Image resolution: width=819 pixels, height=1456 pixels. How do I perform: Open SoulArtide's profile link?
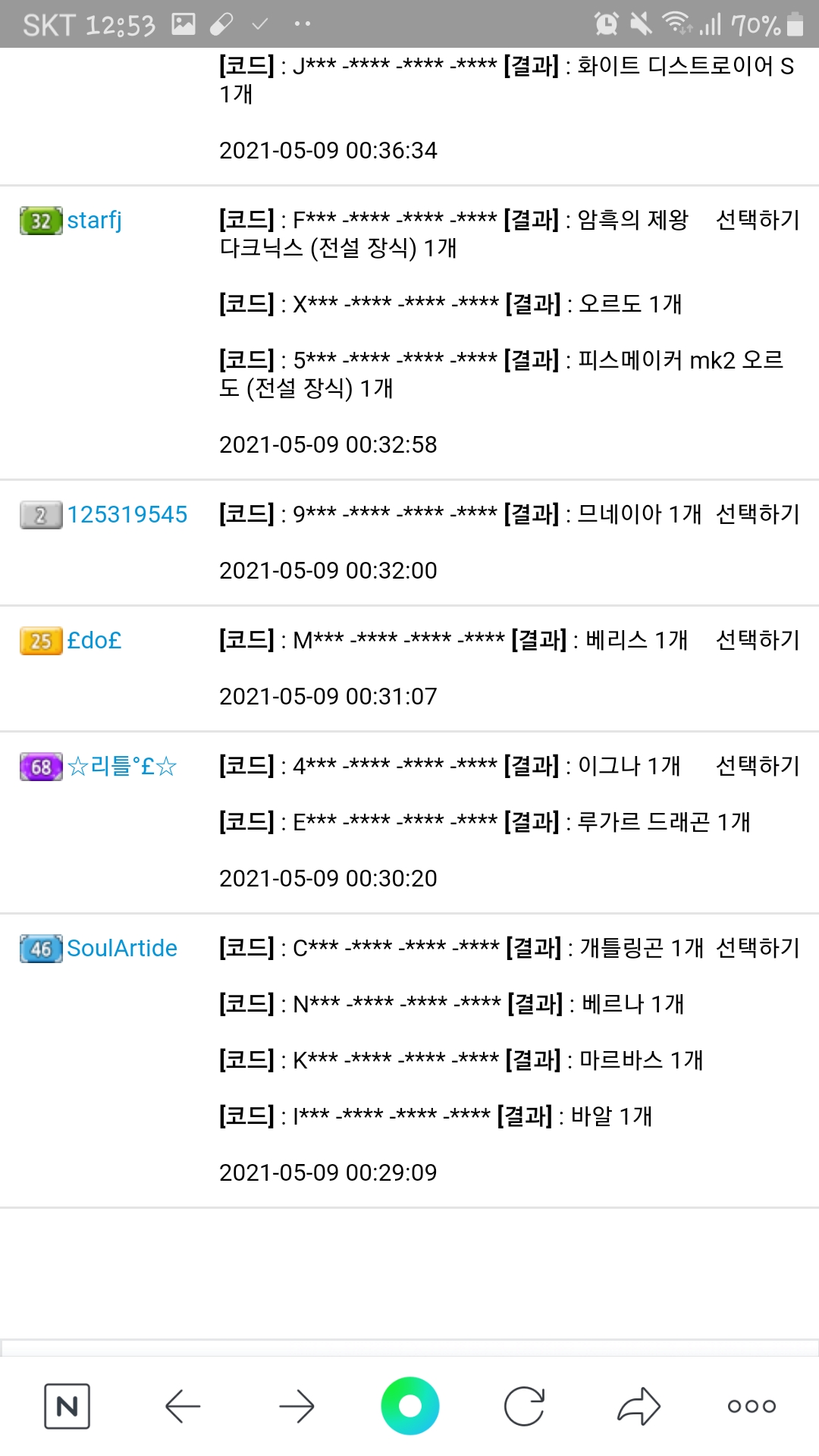[122, 949]
